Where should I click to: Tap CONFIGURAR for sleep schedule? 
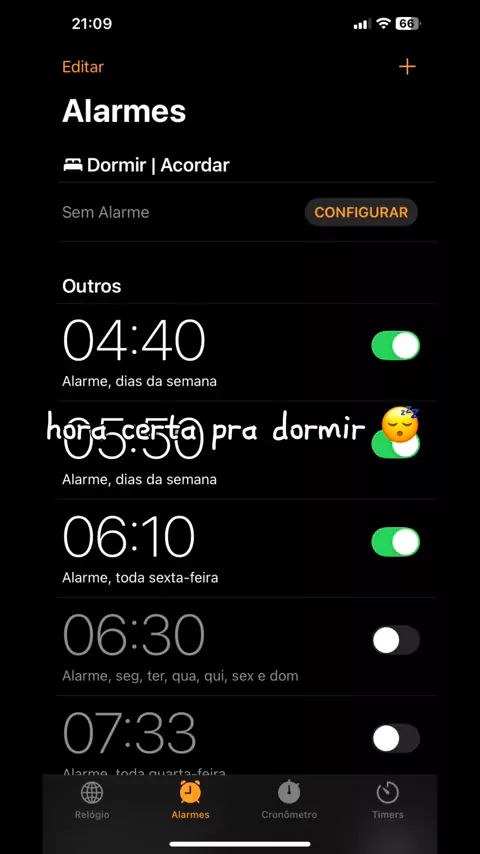tap(361, 212)
